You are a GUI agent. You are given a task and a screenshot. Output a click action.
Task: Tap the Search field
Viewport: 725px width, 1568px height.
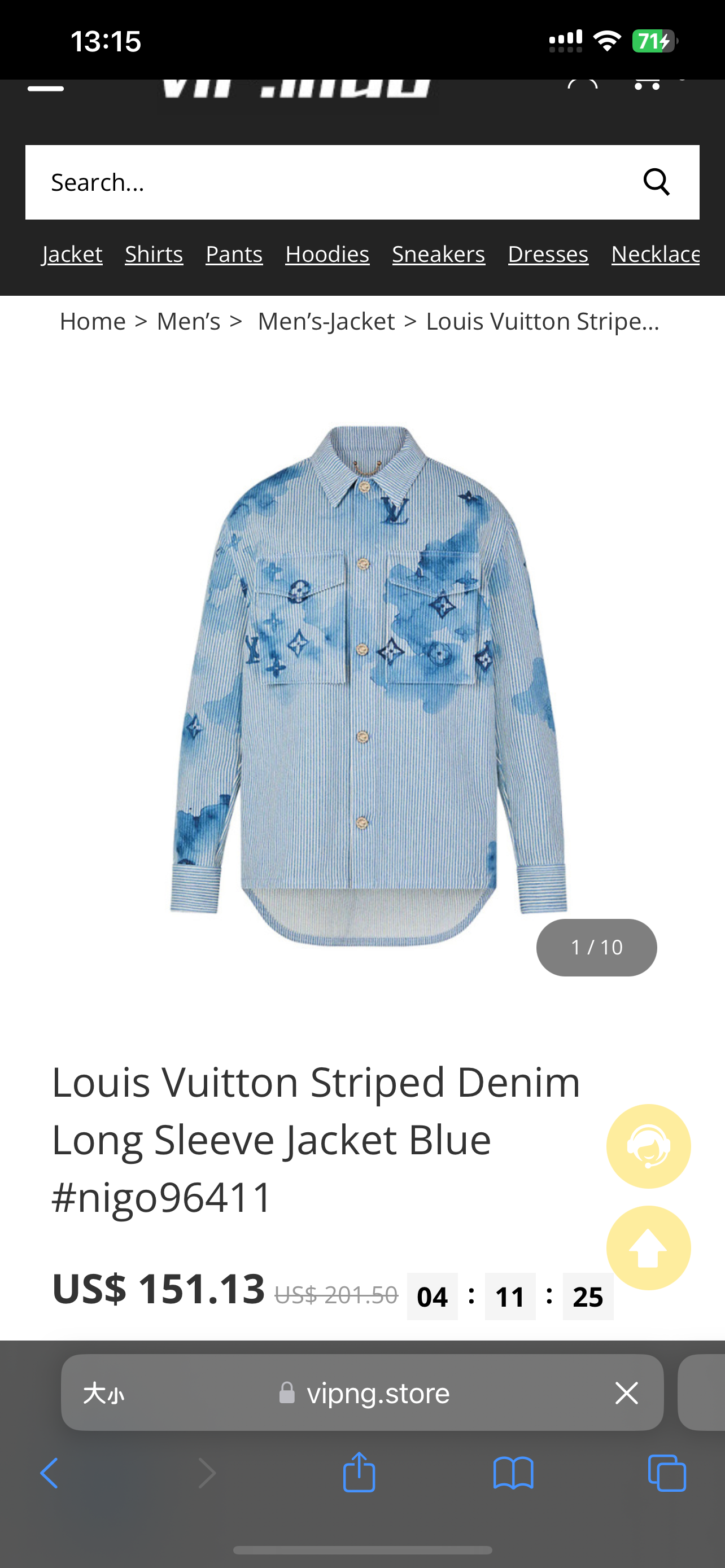tap(329, 182)
